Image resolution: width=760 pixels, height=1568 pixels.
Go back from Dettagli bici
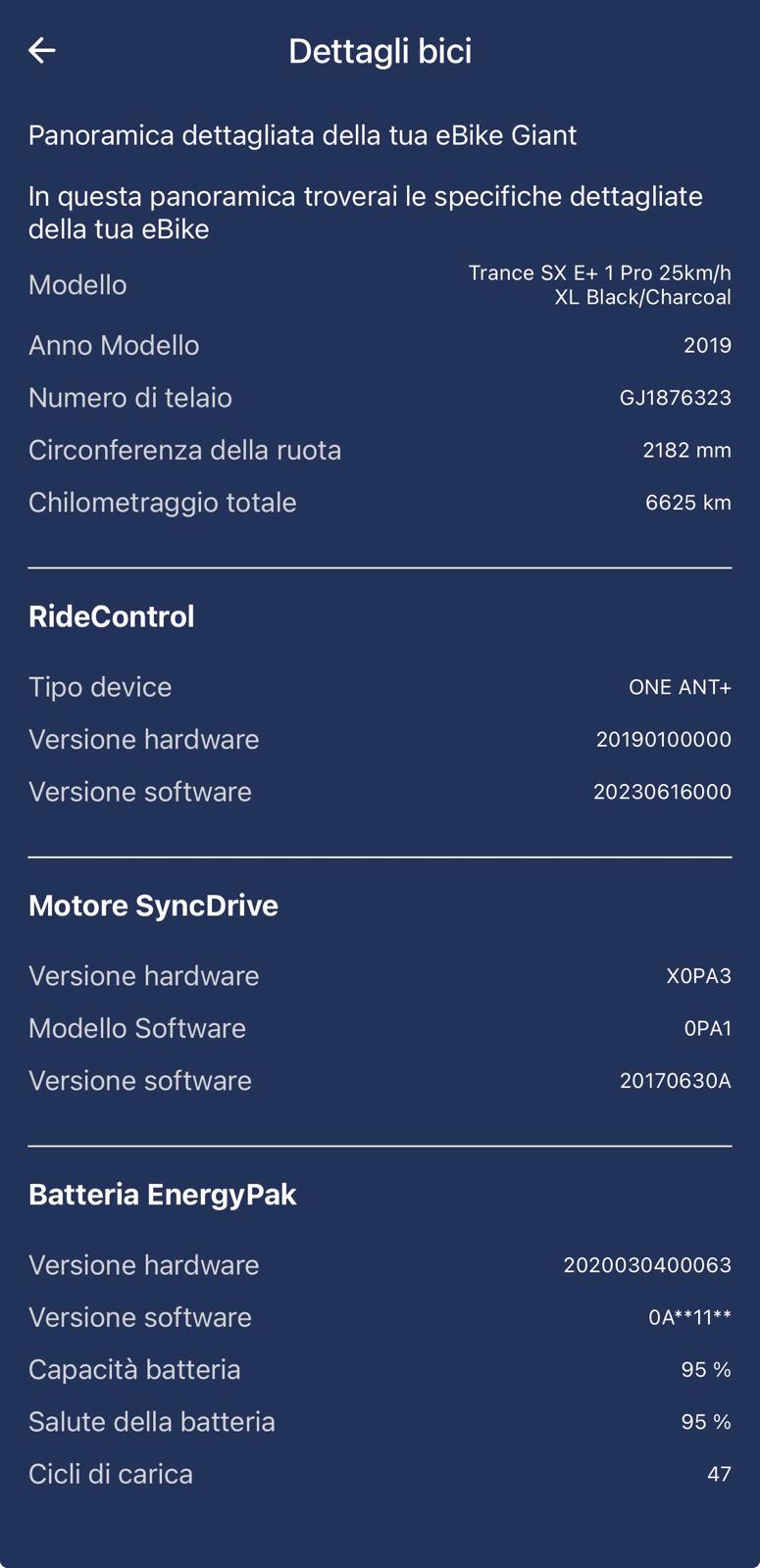pyautogui.click(x=42, y=50)
